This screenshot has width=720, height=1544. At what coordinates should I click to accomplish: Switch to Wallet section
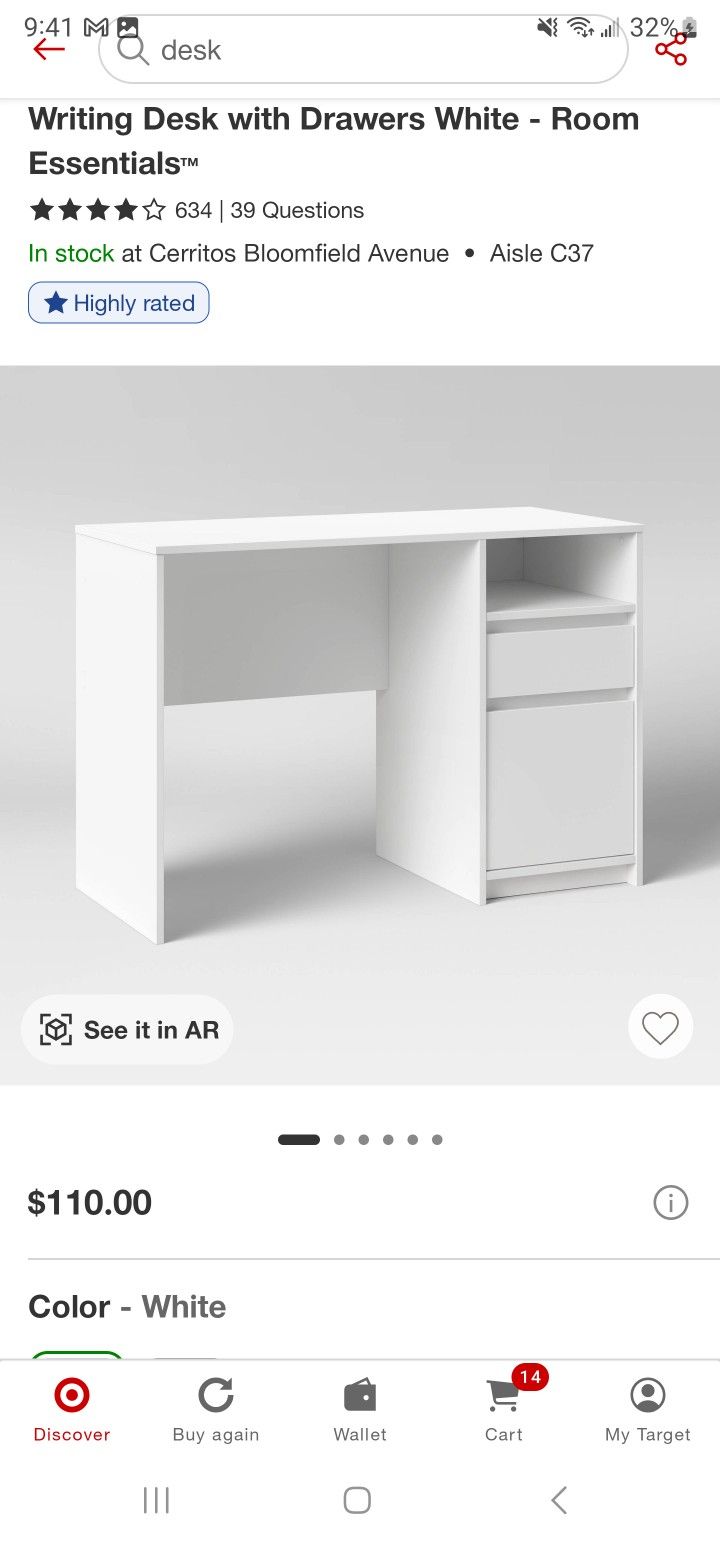click(x=359, y=1410)
